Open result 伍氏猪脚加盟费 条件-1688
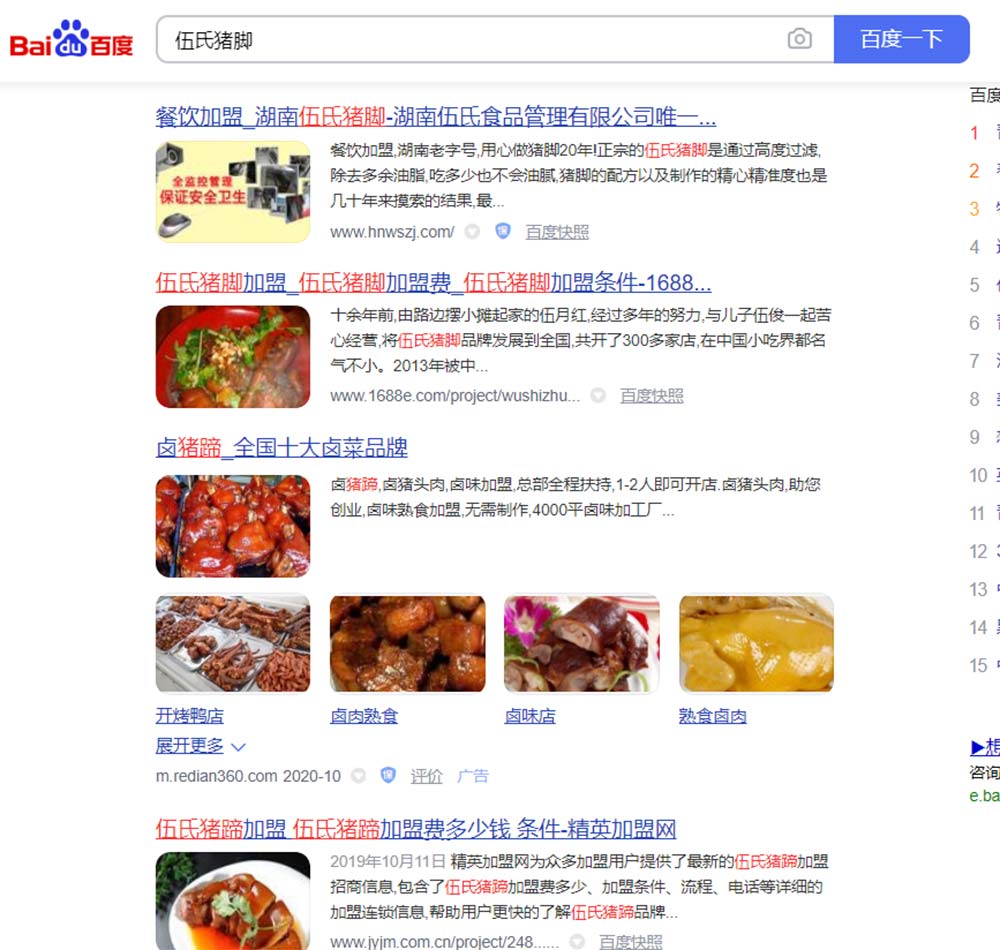This screenshot has width=1000, height=950. coord(433,282)
